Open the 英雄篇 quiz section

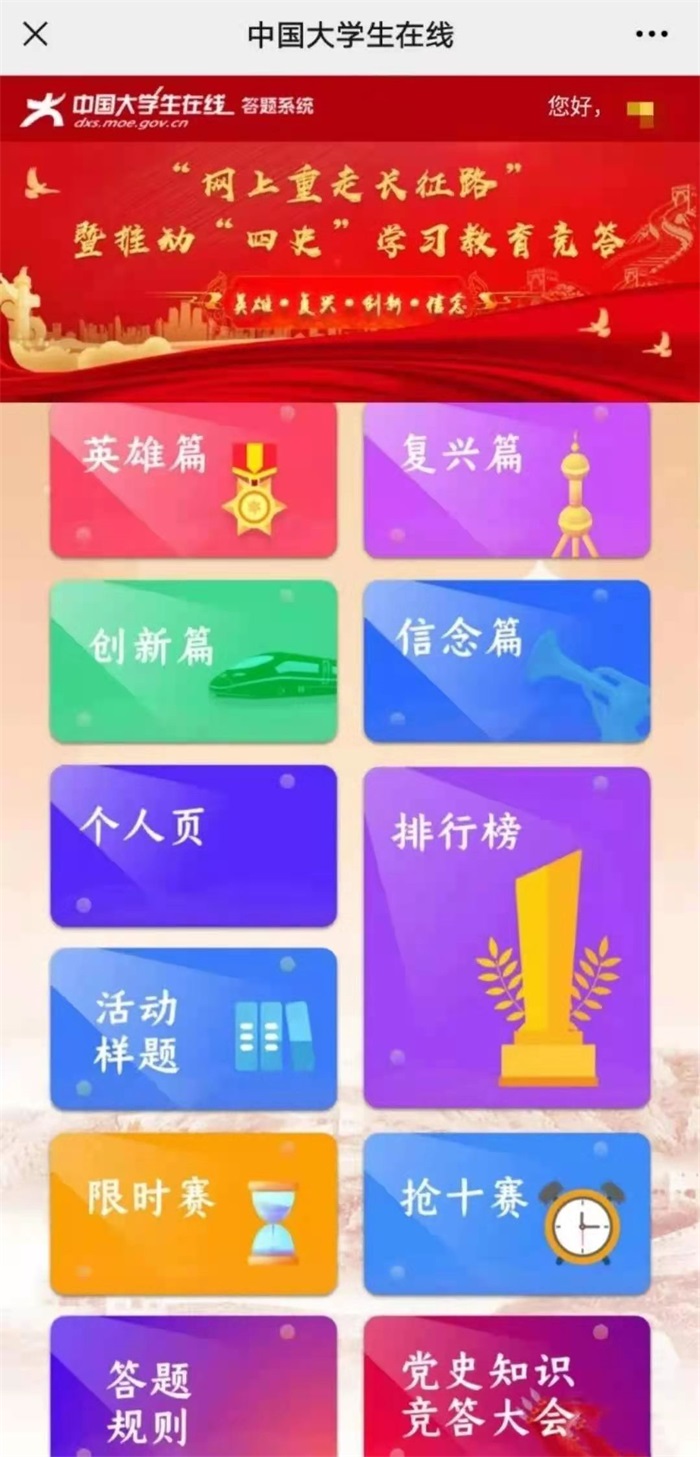pos(193,480)
